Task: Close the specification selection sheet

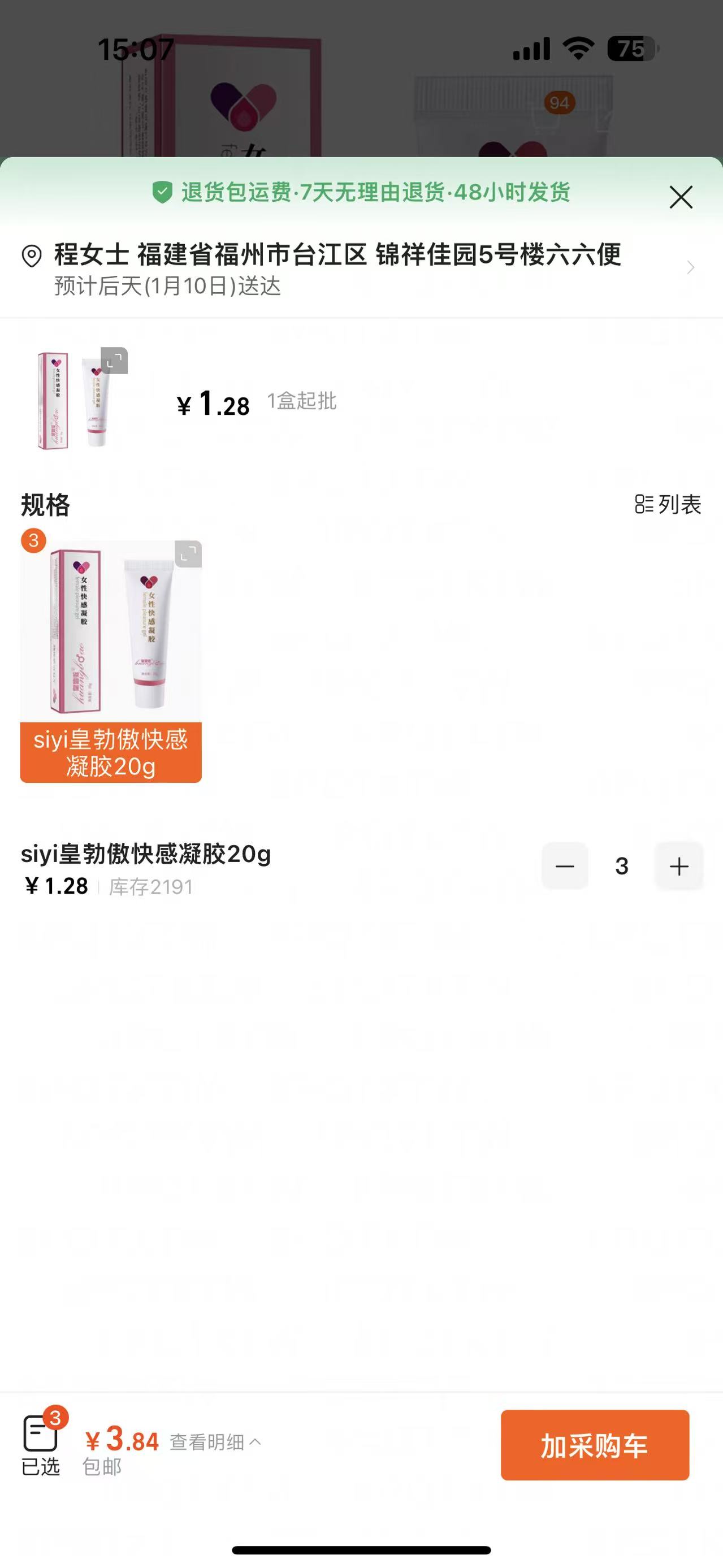Action: pos(681,197)
